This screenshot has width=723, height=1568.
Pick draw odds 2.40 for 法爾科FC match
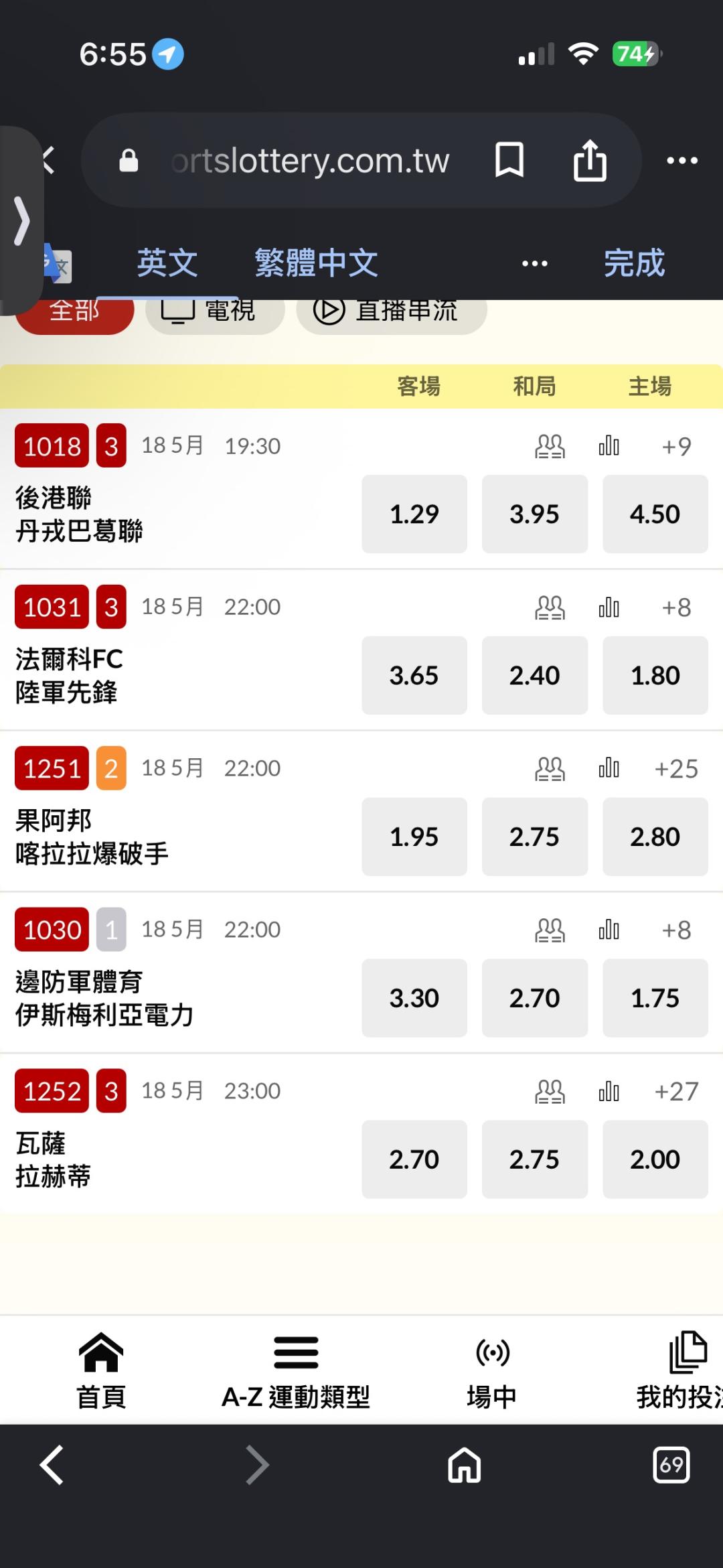point(534,675)
